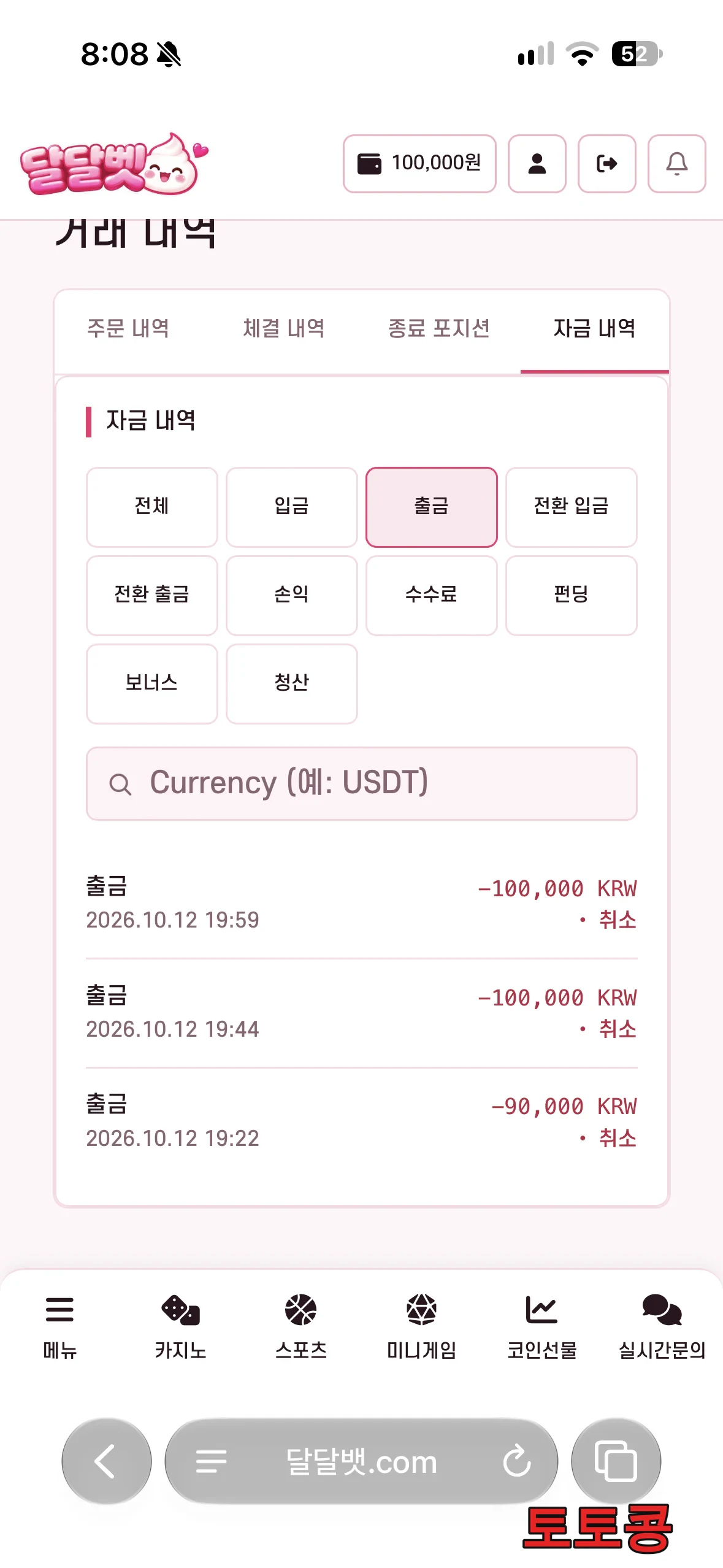723x1568 pixels.
Task: Select the 전환 입금 filter chip
Action: pos(572,507)
